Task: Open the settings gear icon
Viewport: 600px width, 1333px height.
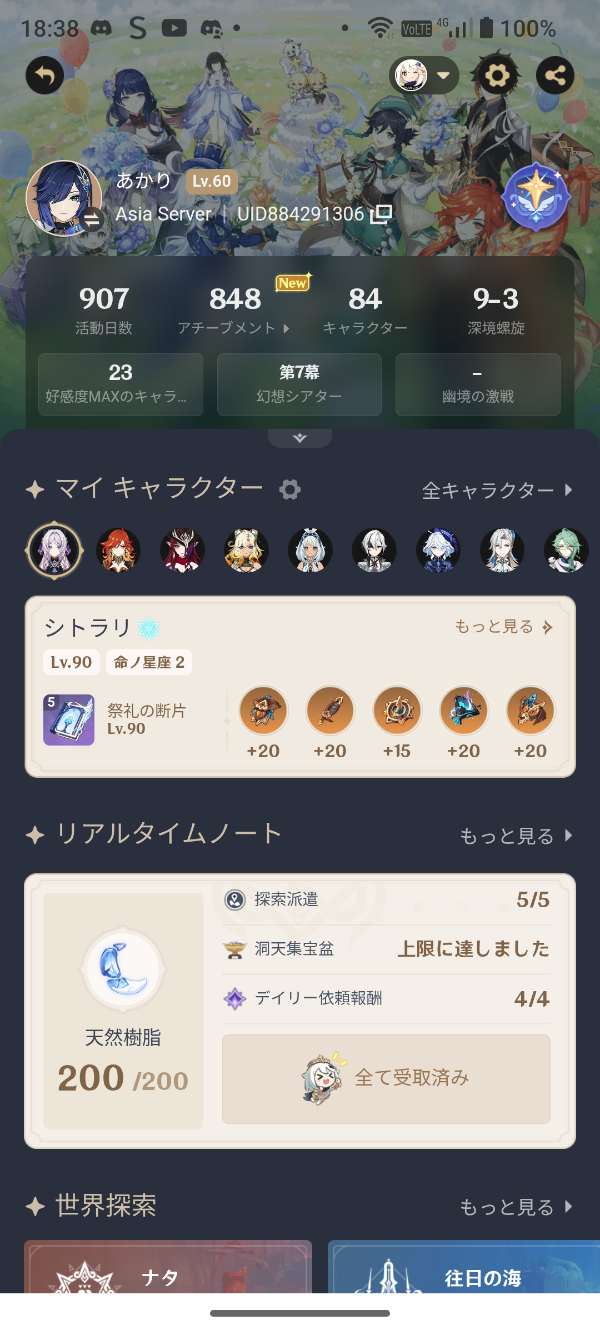Action: [x=496, y=75]
